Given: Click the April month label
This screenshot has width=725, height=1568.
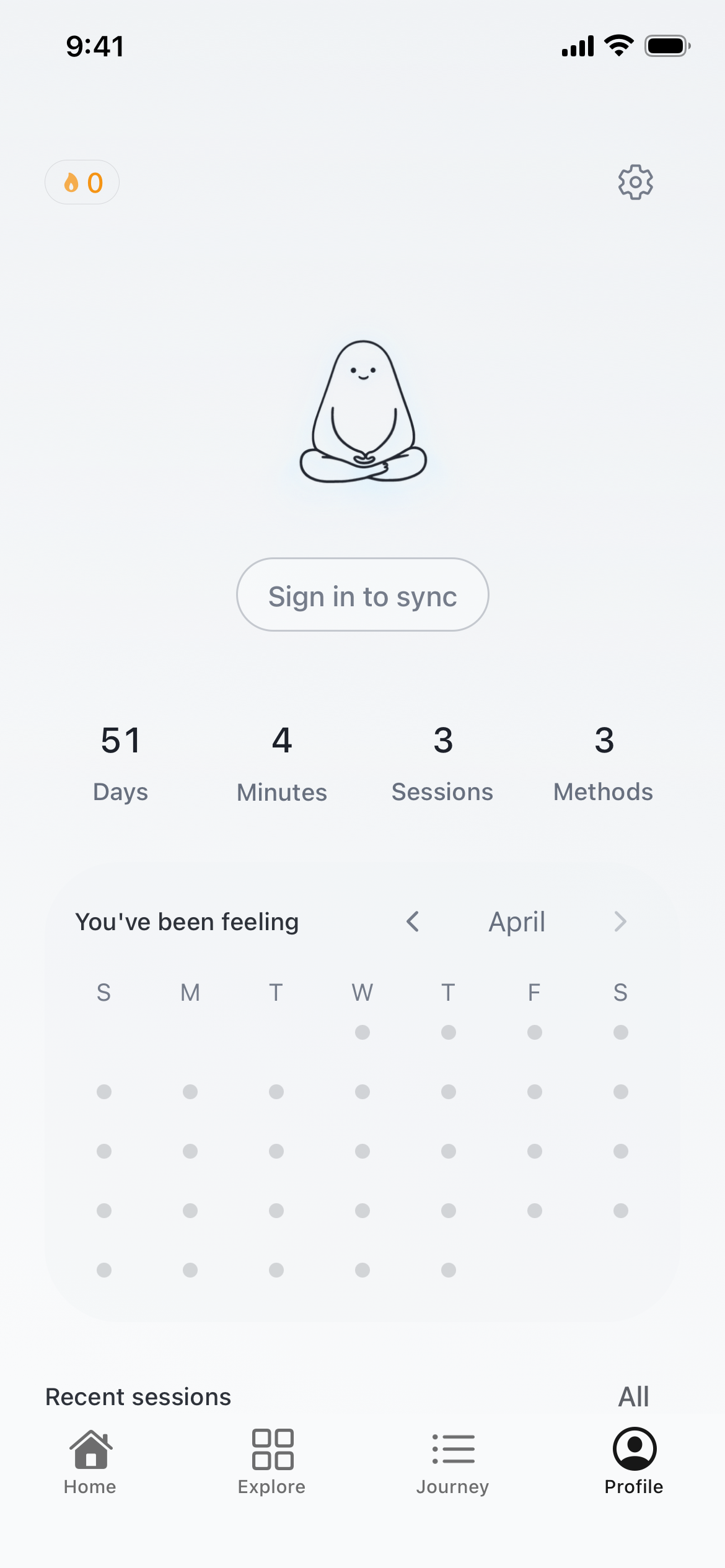Looking at the screenshot, I should click(x=516, y=921).
